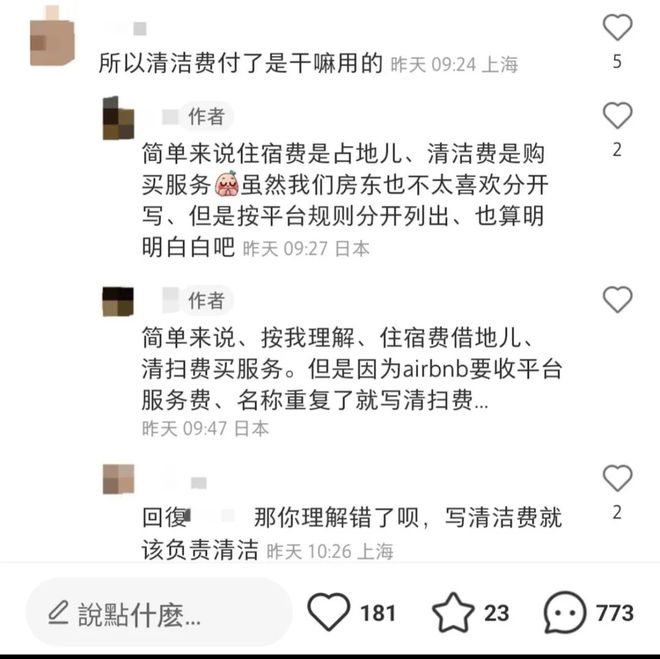
Task: Like the author's reply about 住宿费是占地儿
Action: tap(617, 116)
